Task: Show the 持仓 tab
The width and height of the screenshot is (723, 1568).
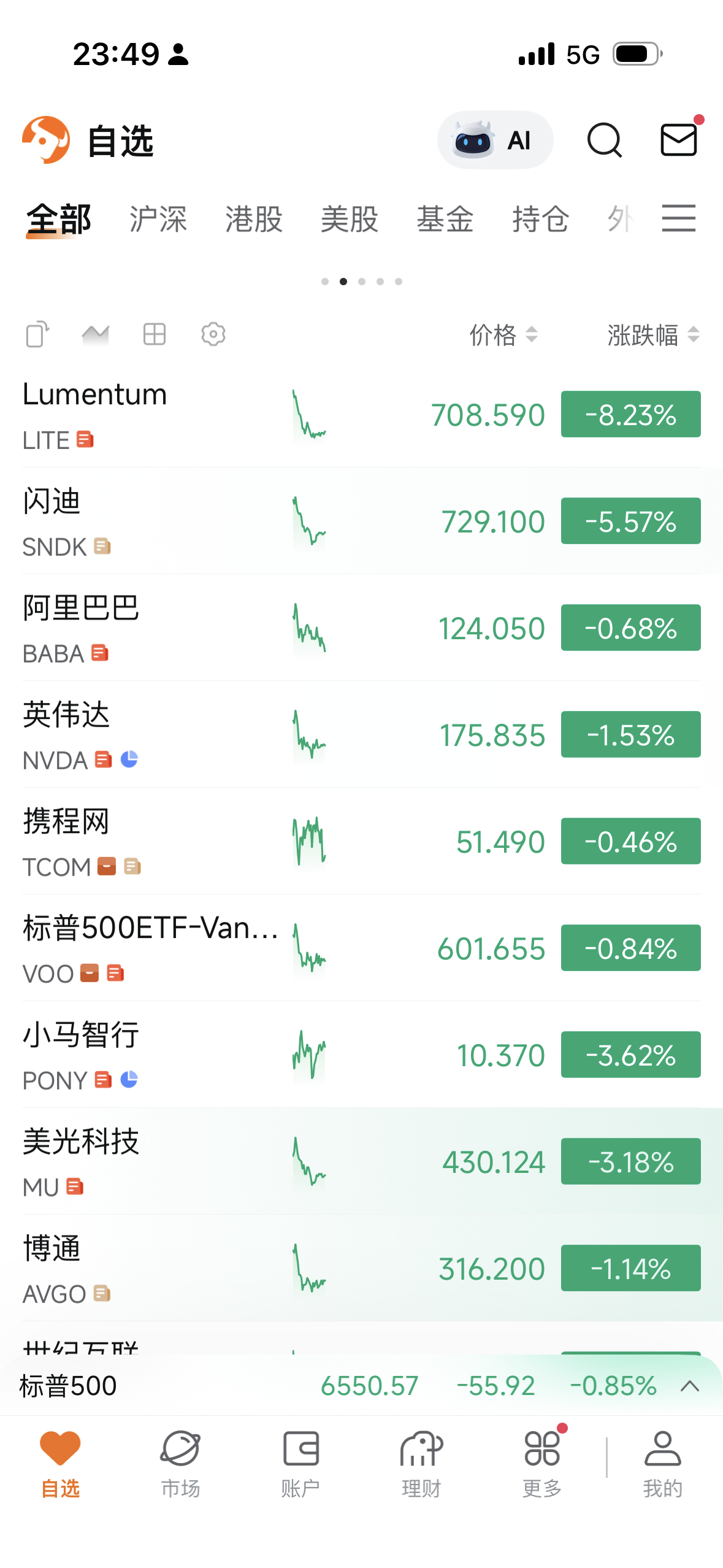Action: (541, 219)
